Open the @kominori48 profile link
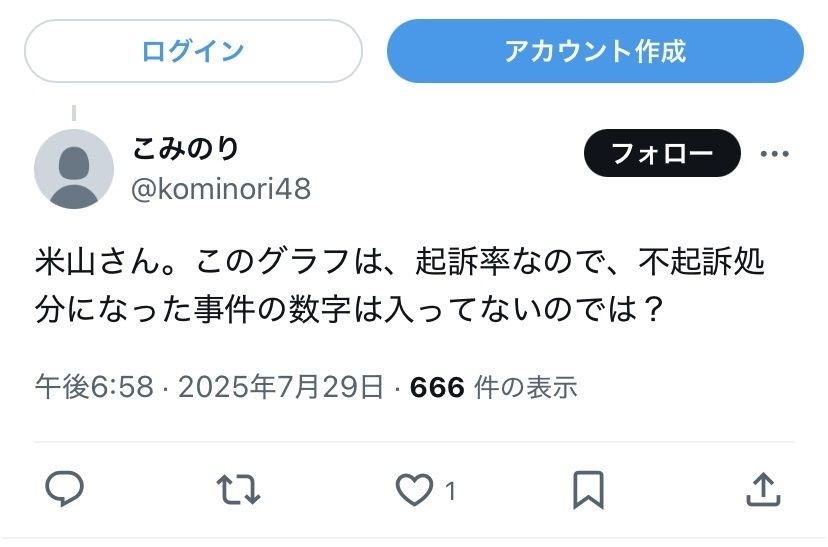Screen dimensions: 828x547 pyautogui.click(x=221, y=188)
